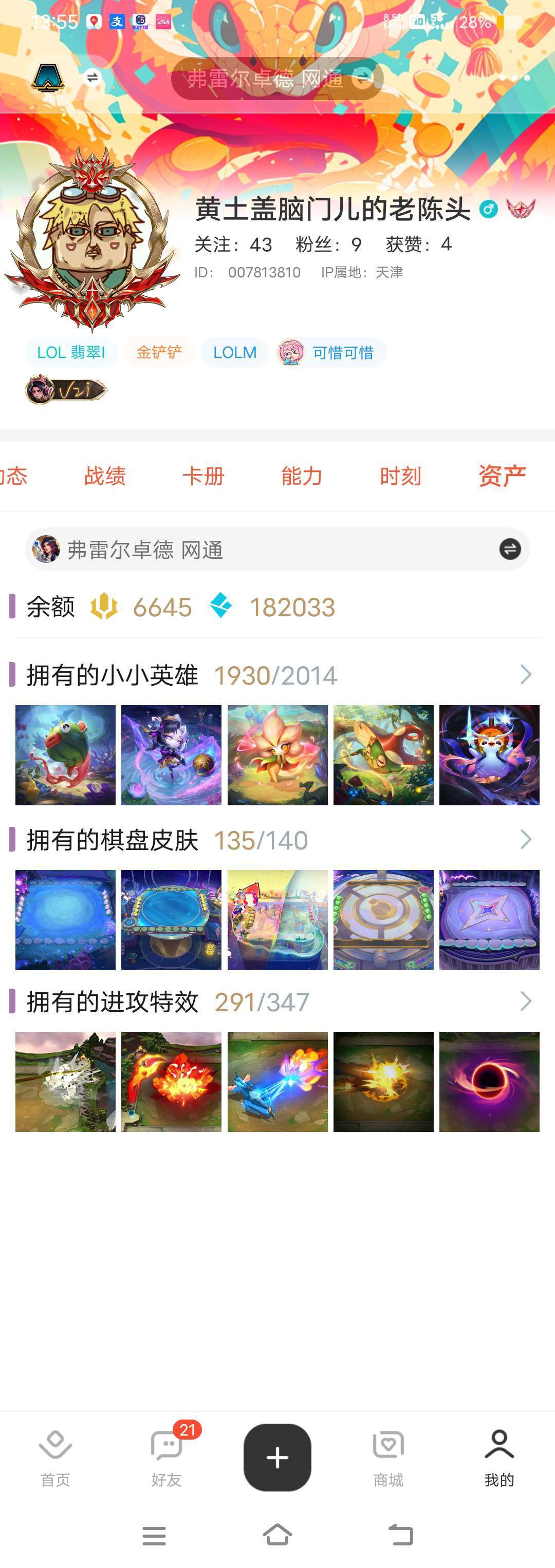Switch to the 卡册 tab
The width and height of the screenshot is (555, 1568).
(203, 476)
